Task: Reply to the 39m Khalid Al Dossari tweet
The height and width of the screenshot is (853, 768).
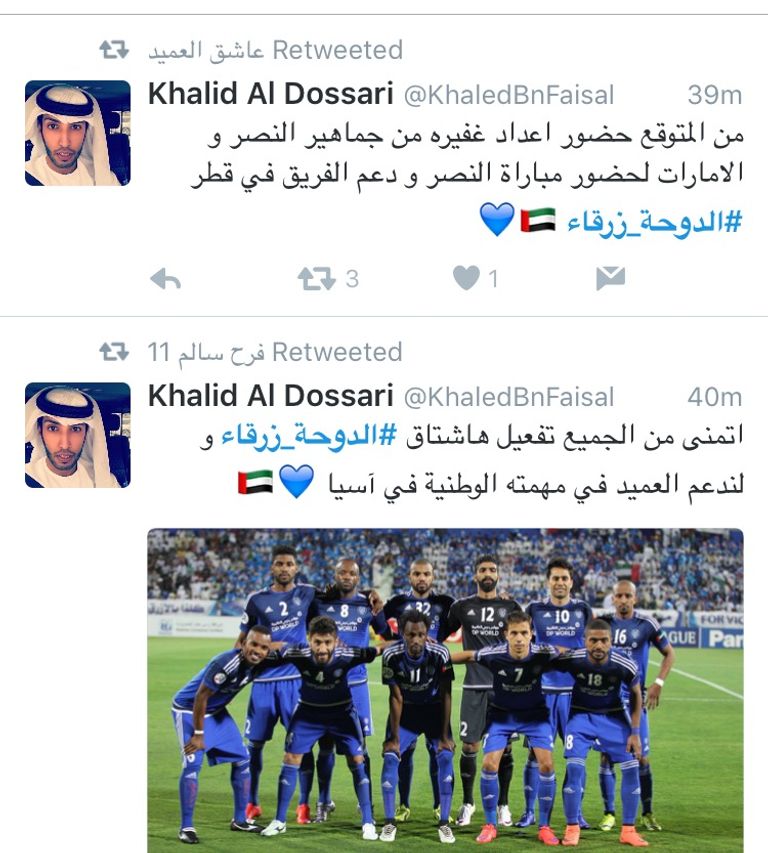Action: click(x=165, y=279)
